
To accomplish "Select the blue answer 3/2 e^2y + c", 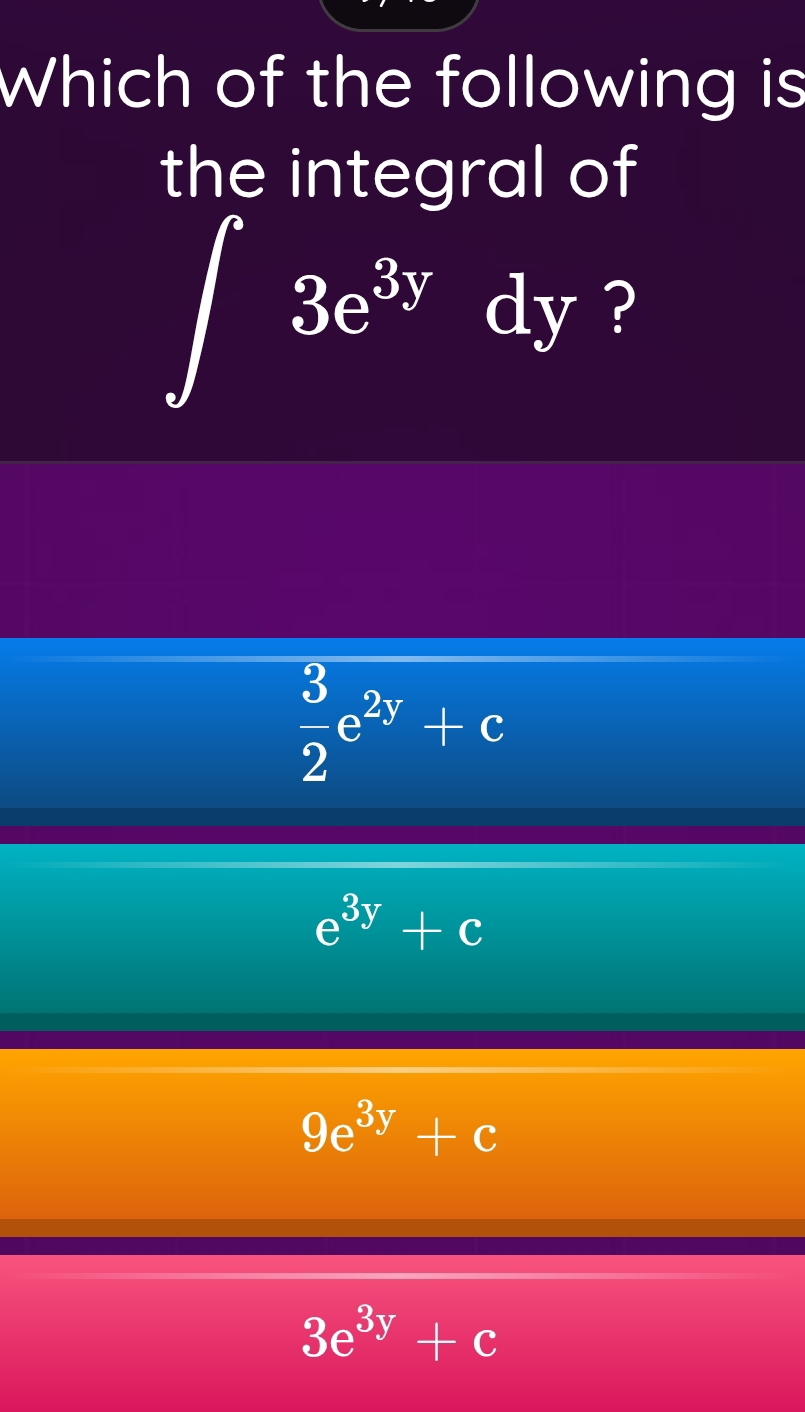I will (402, 724).
